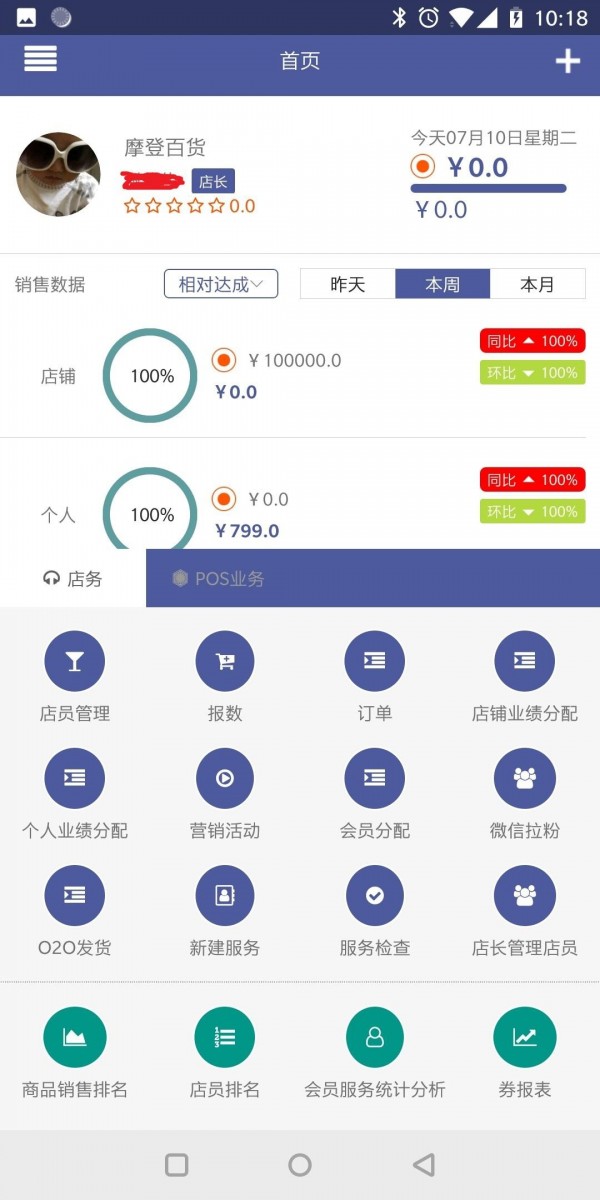Open 店铺业绩分配
Image resolution: width=600 pixels, height=1200 pixels.
pos(525,678)
